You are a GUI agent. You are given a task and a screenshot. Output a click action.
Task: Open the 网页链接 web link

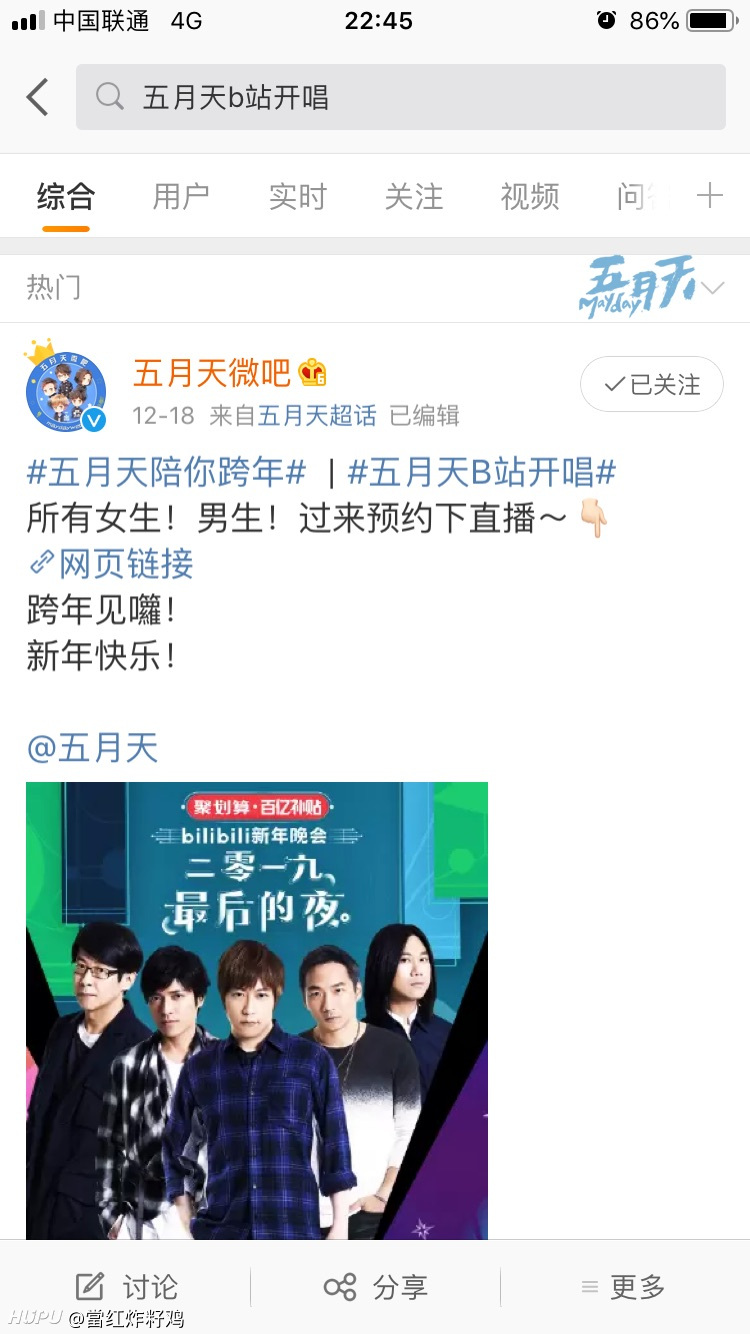coord(110,564)
